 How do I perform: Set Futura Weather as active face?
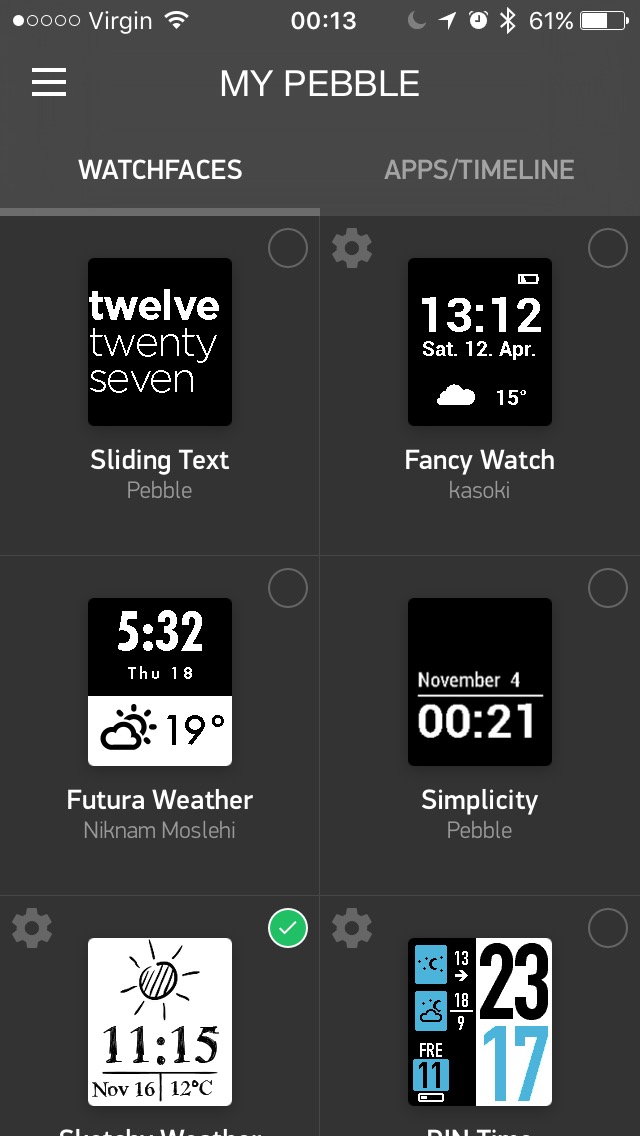[x=288, y=588]
